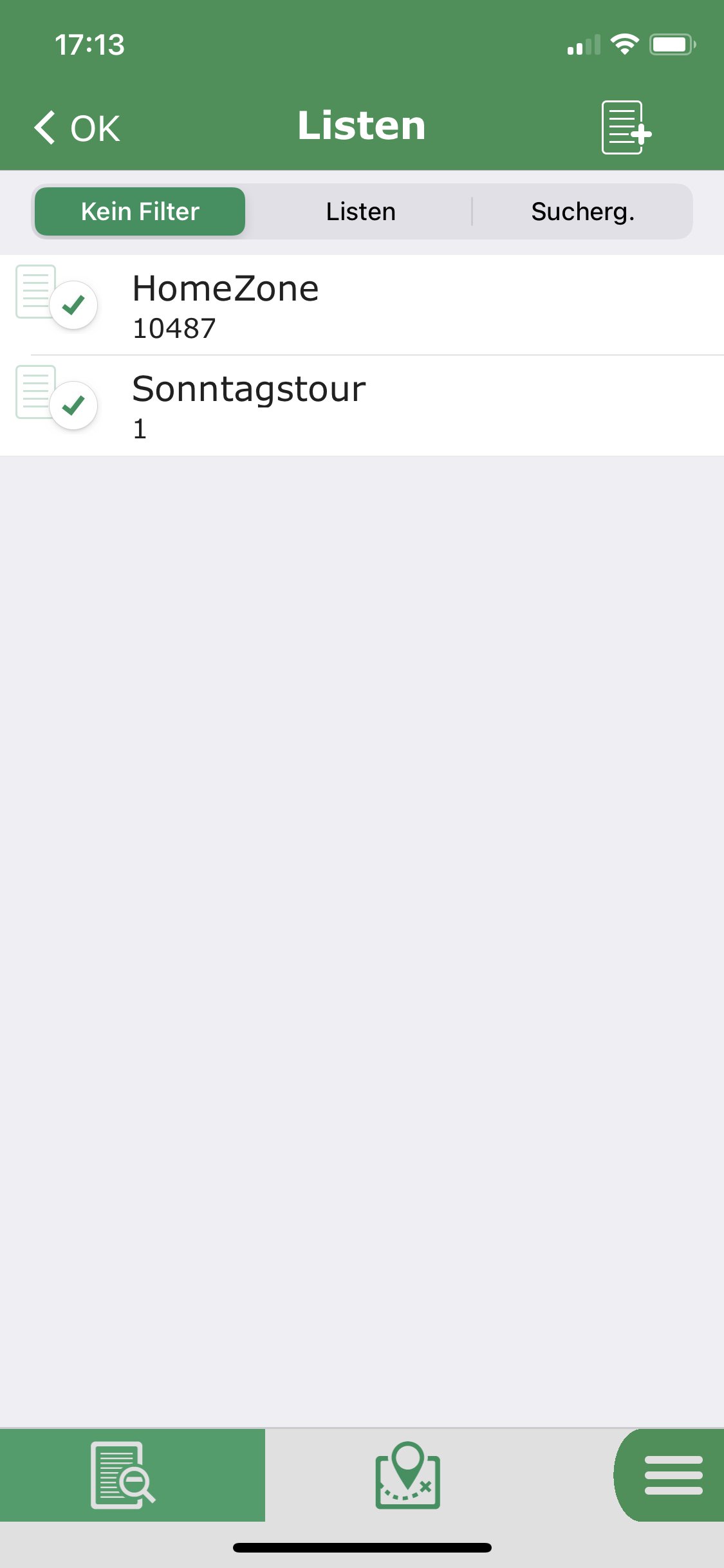Switch to the Sucherg. segment

pos(582,212)
